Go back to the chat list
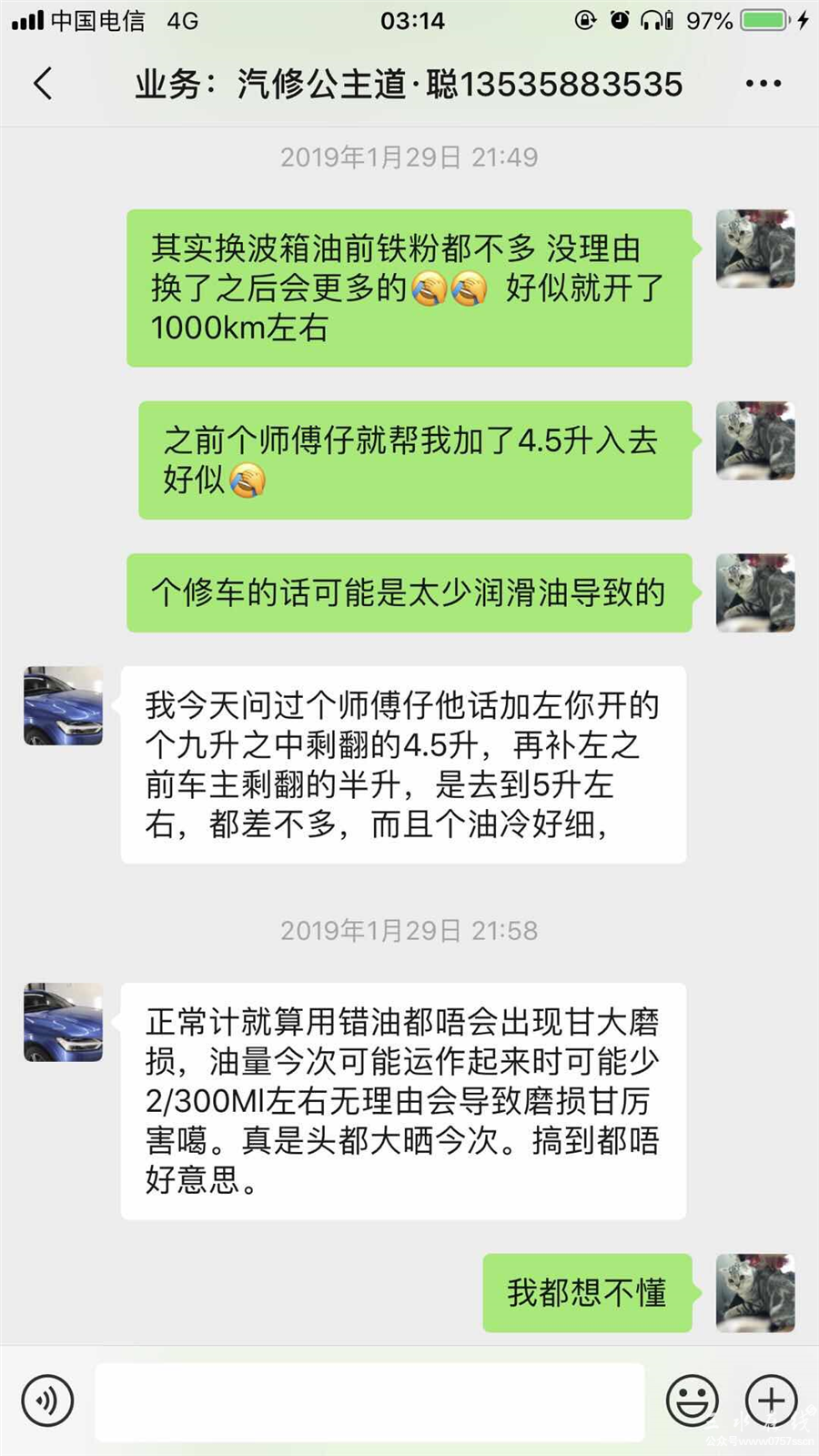This screenshot has height=1456, width=819. (x=43, y=84)
